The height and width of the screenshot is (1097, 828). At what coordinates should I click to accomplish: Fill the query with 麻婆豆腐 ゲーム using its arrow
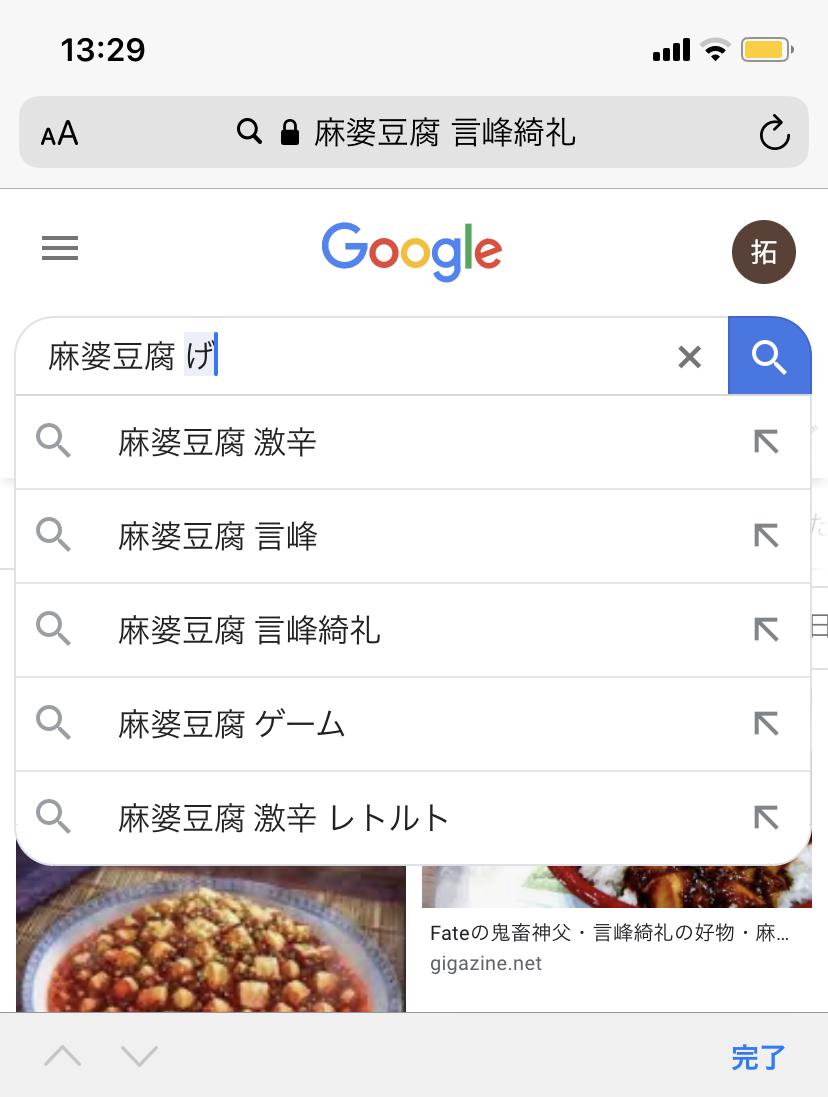(765, 725)
